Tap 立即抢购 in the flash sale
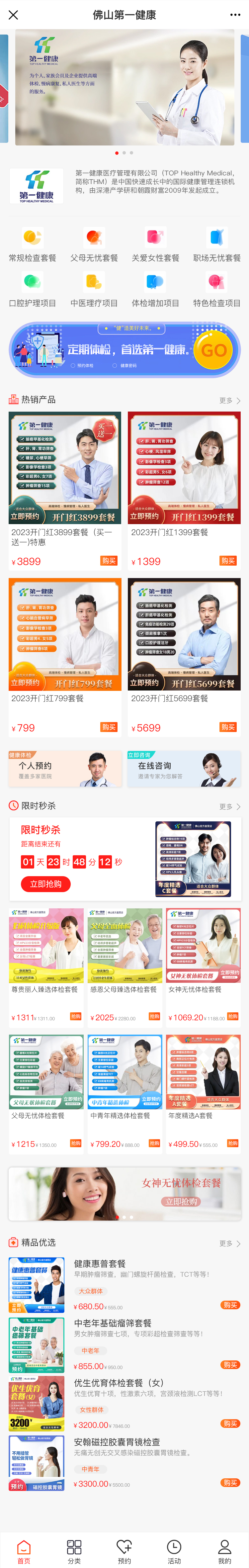 tap(46, 884)
